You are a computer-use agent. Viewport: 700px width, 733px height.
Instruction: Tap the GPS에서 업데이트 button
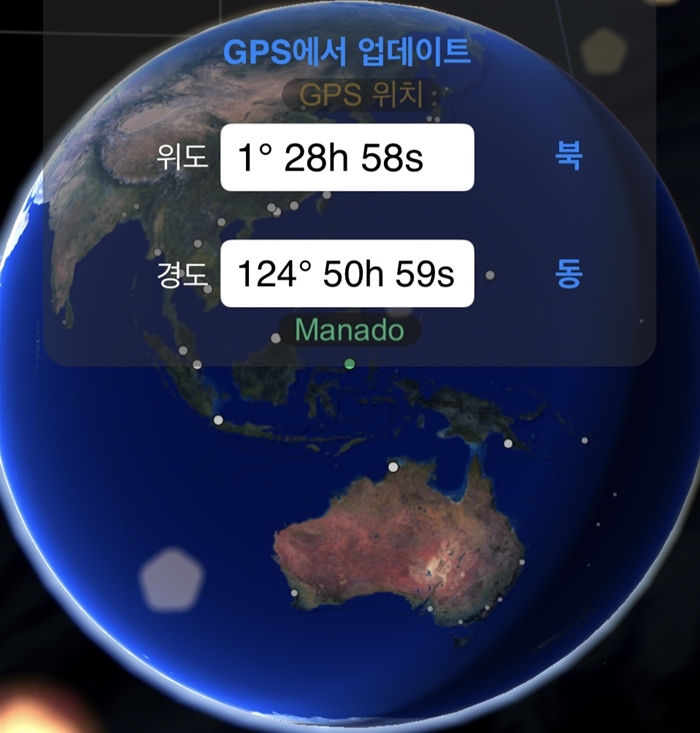coord(347,52)
